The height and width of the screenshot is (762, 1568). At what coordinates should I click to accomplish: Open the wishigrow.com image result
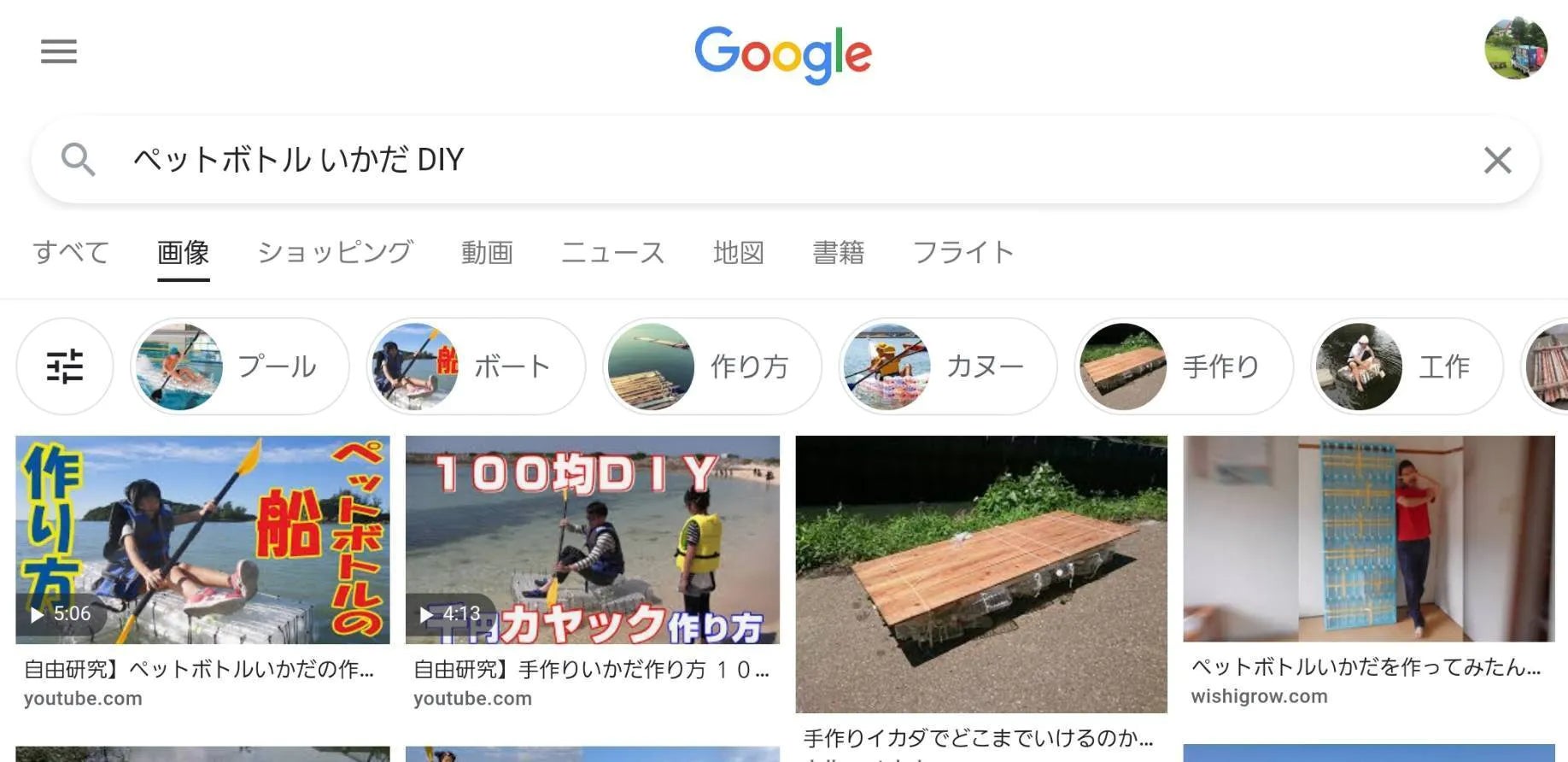(x=1368, y=539)
